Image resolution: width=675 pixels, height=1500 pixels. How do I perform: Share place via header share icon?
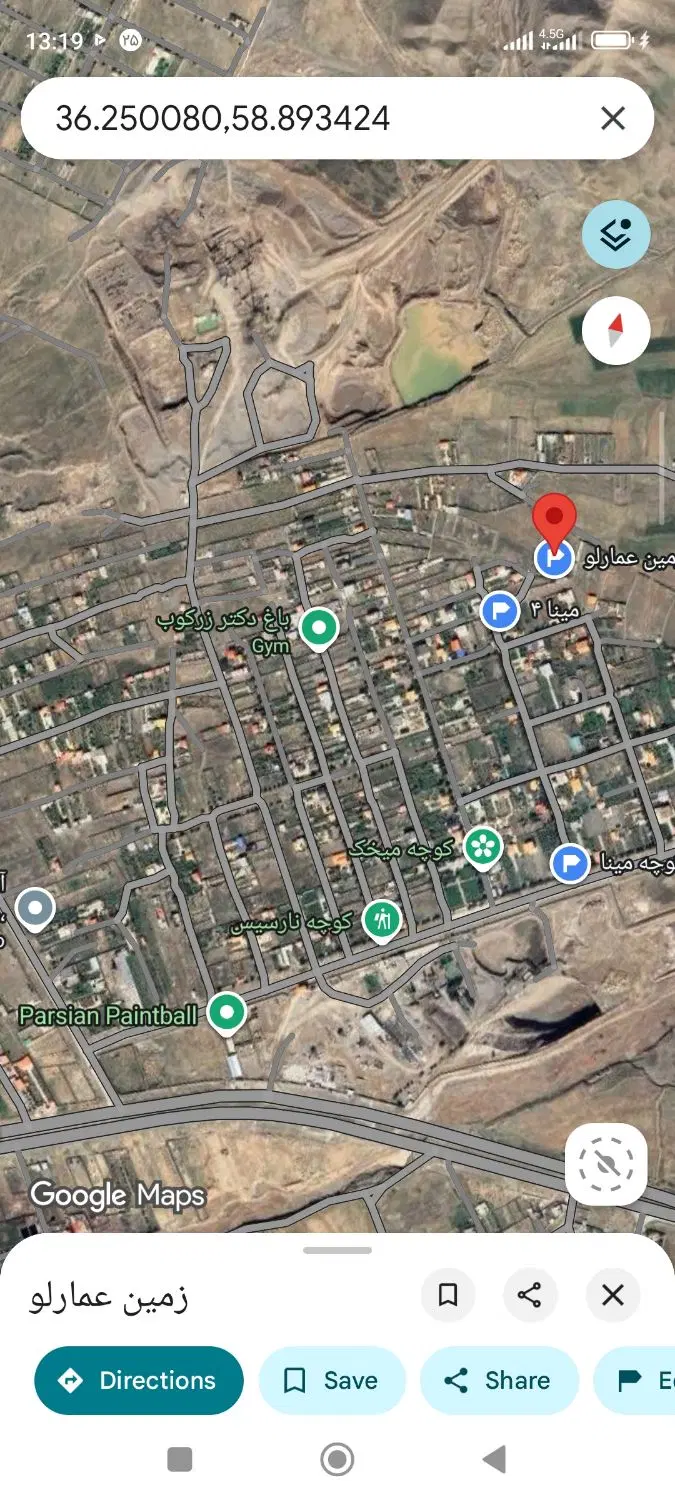tap(530, 1296)
